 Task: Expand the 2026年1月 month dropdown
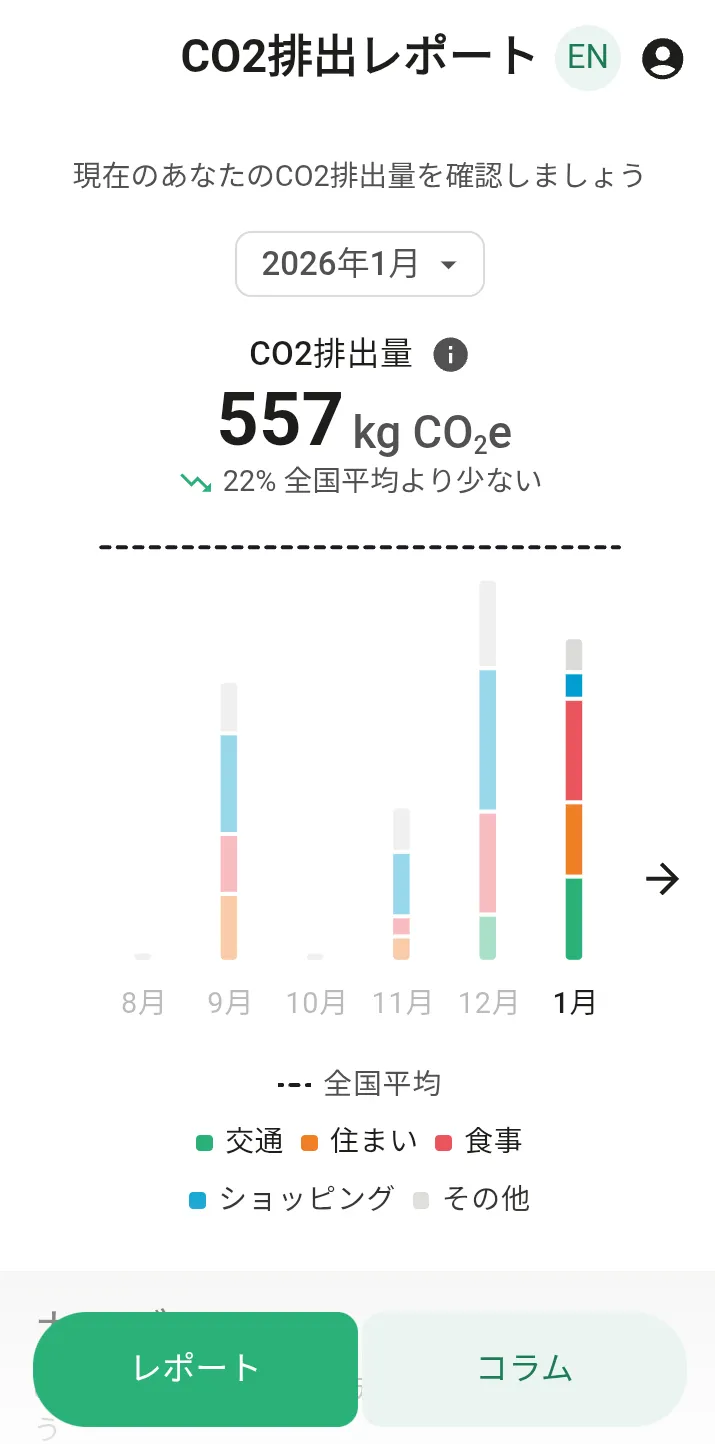tap(360, 264)
